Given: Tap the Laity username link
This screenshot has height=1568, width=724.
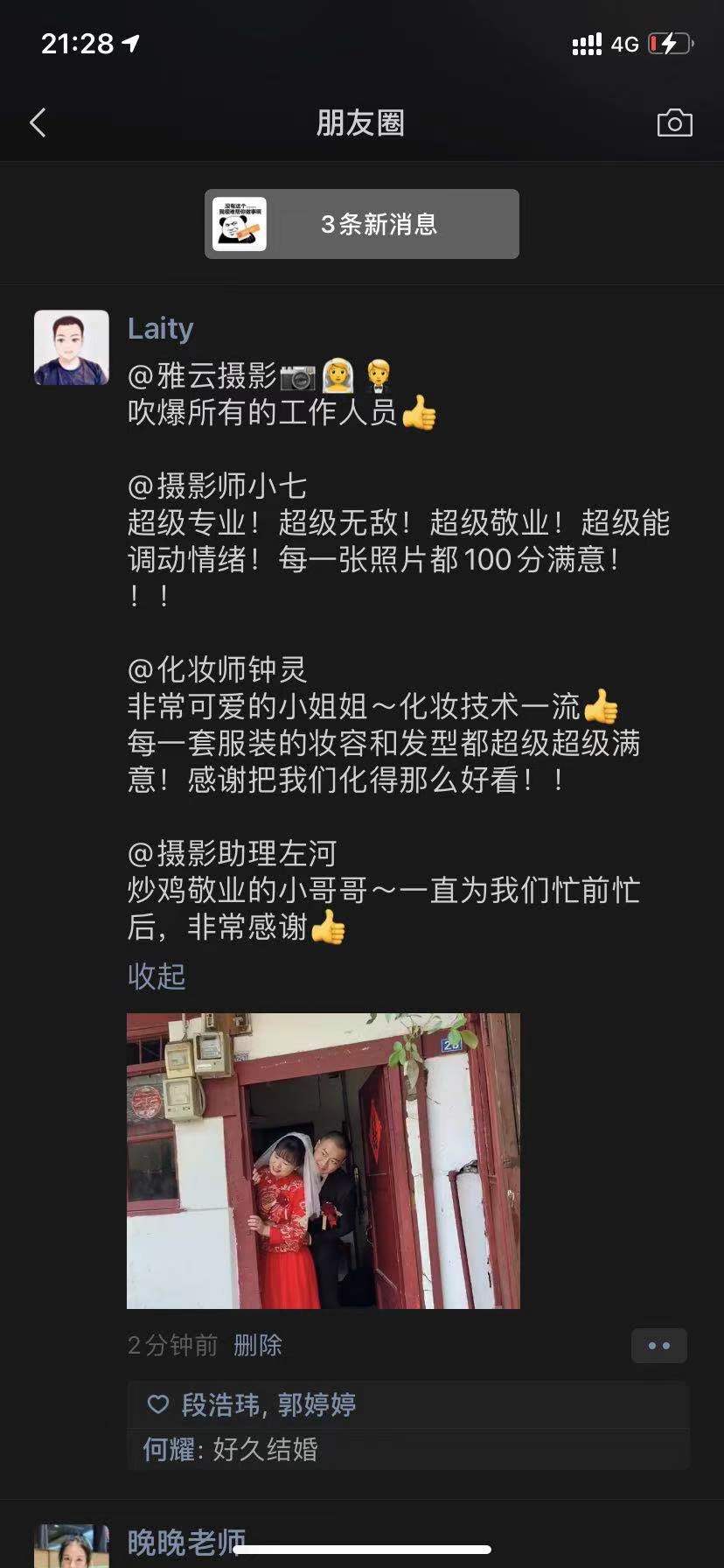Looking at the screenshot, I should pos(161,329).
